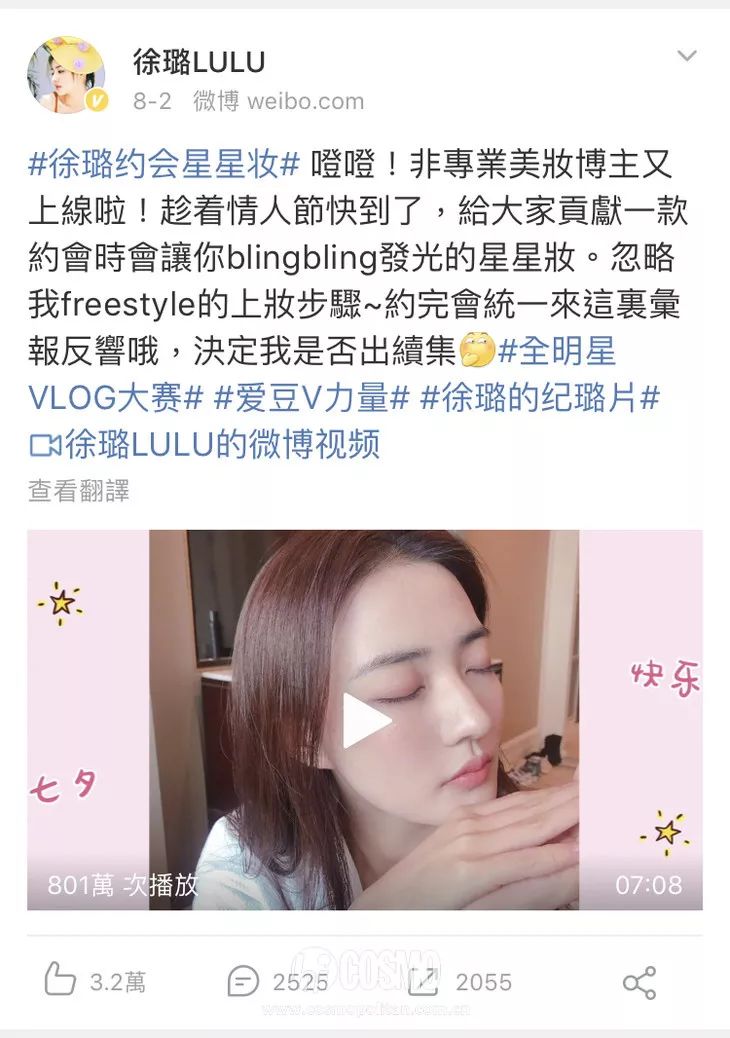Share this post
The height and width of the screenshot is (1038, 730).
(639, 982)
